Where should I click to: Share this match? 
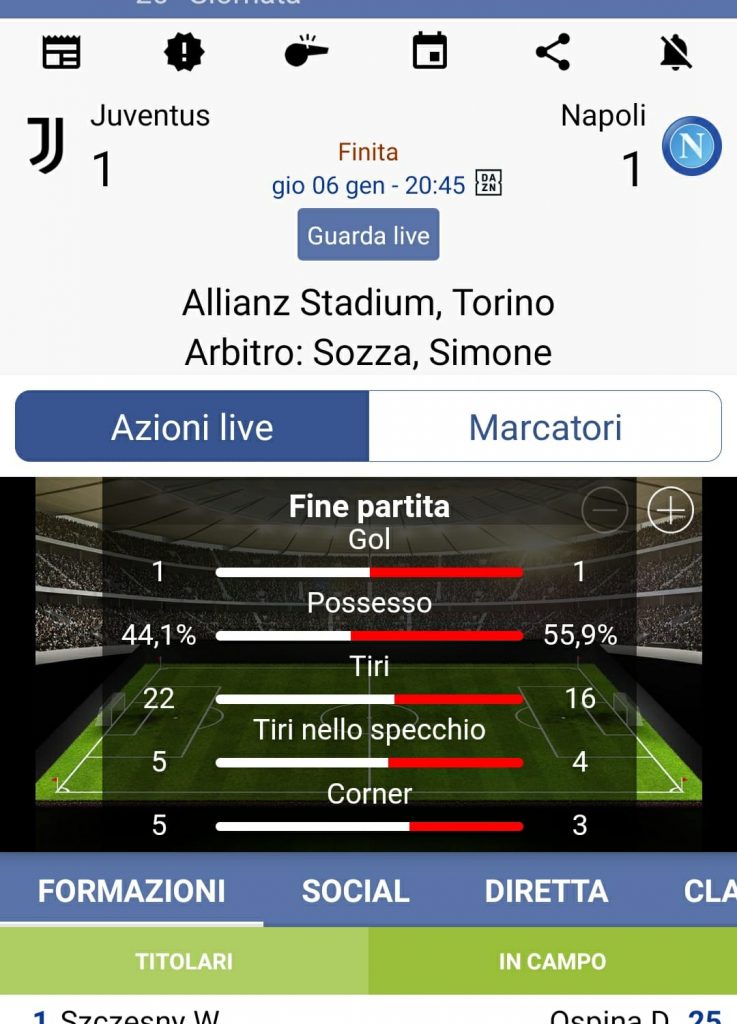pyautogui.click(x=553, y=52)
